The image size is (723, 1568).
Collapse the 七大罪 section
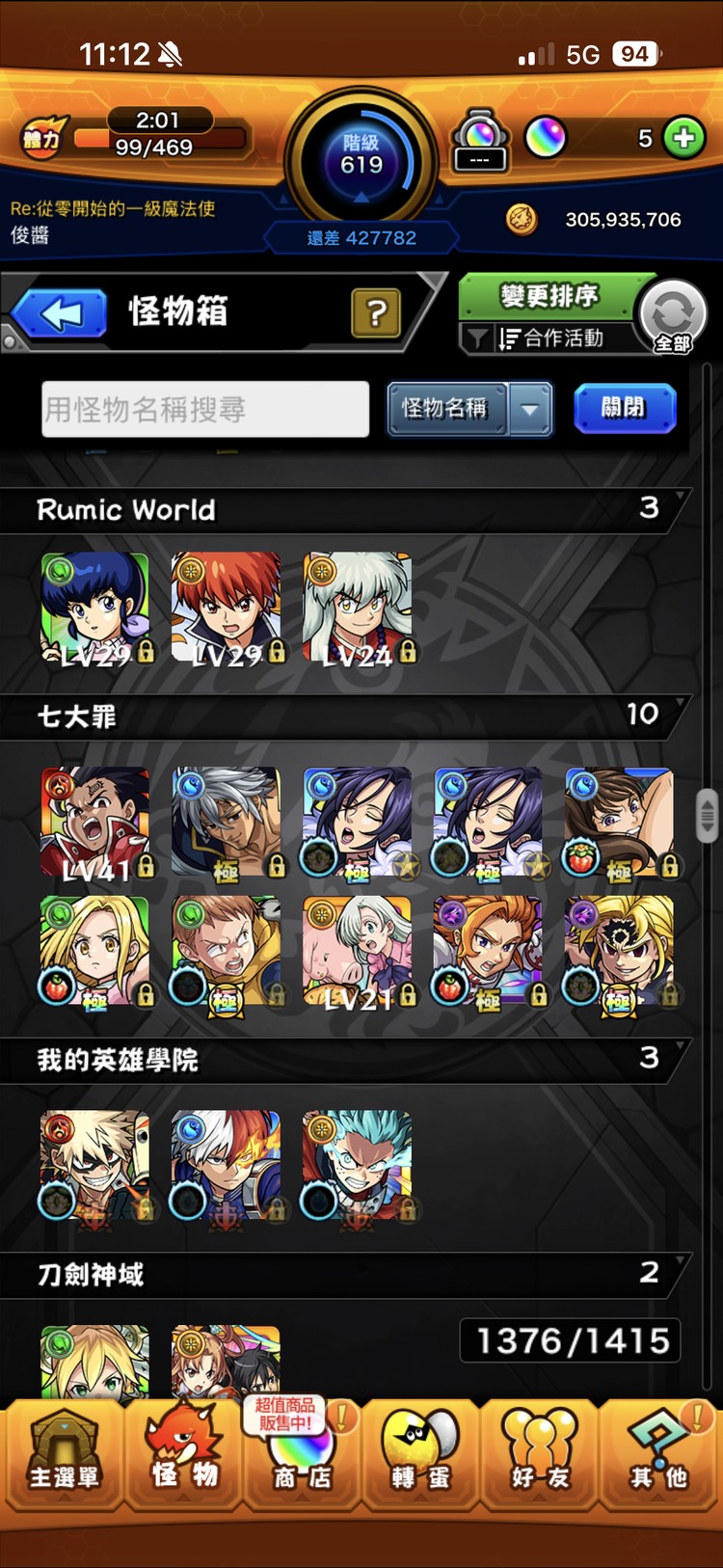click(345, 716)
